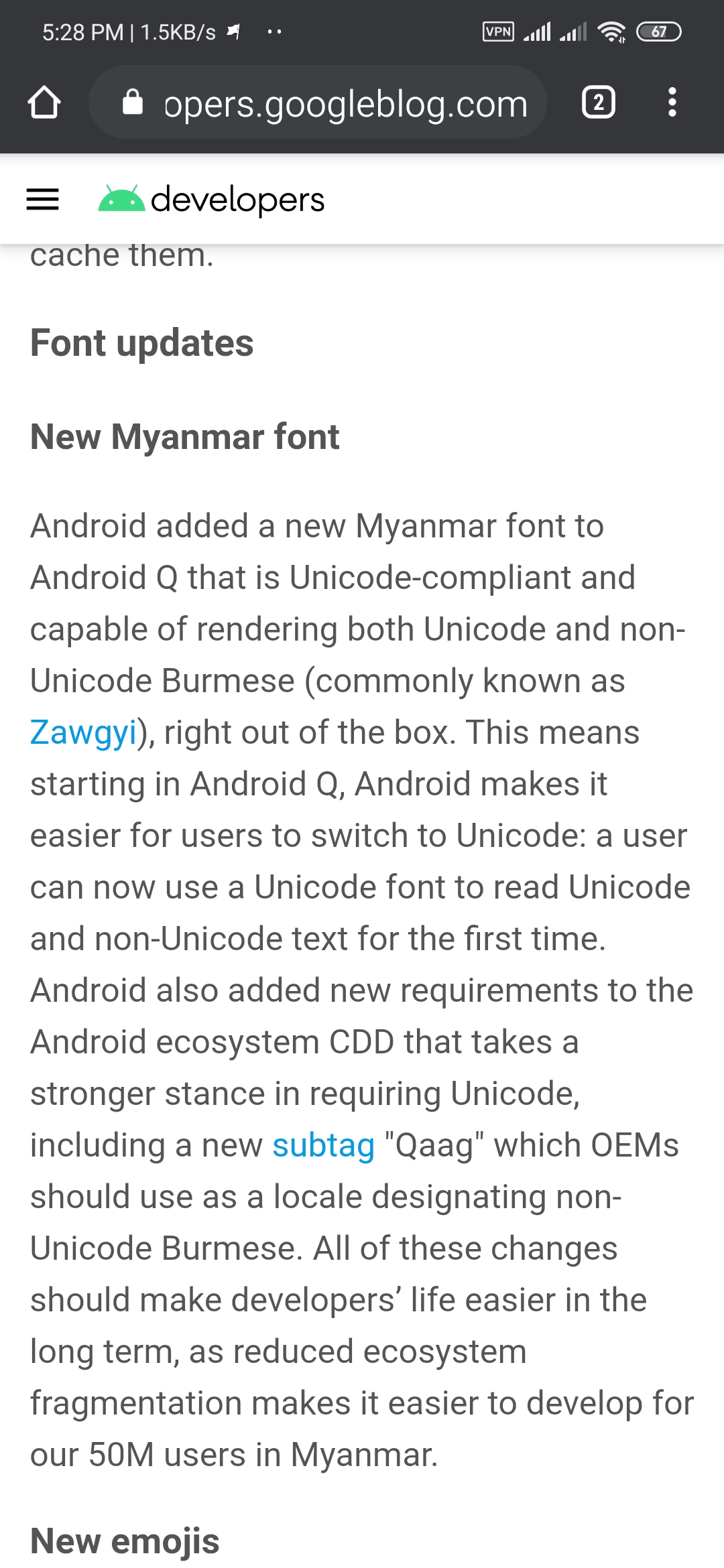
Task: Open the Zawgyi link
Action: pos(84,732)
